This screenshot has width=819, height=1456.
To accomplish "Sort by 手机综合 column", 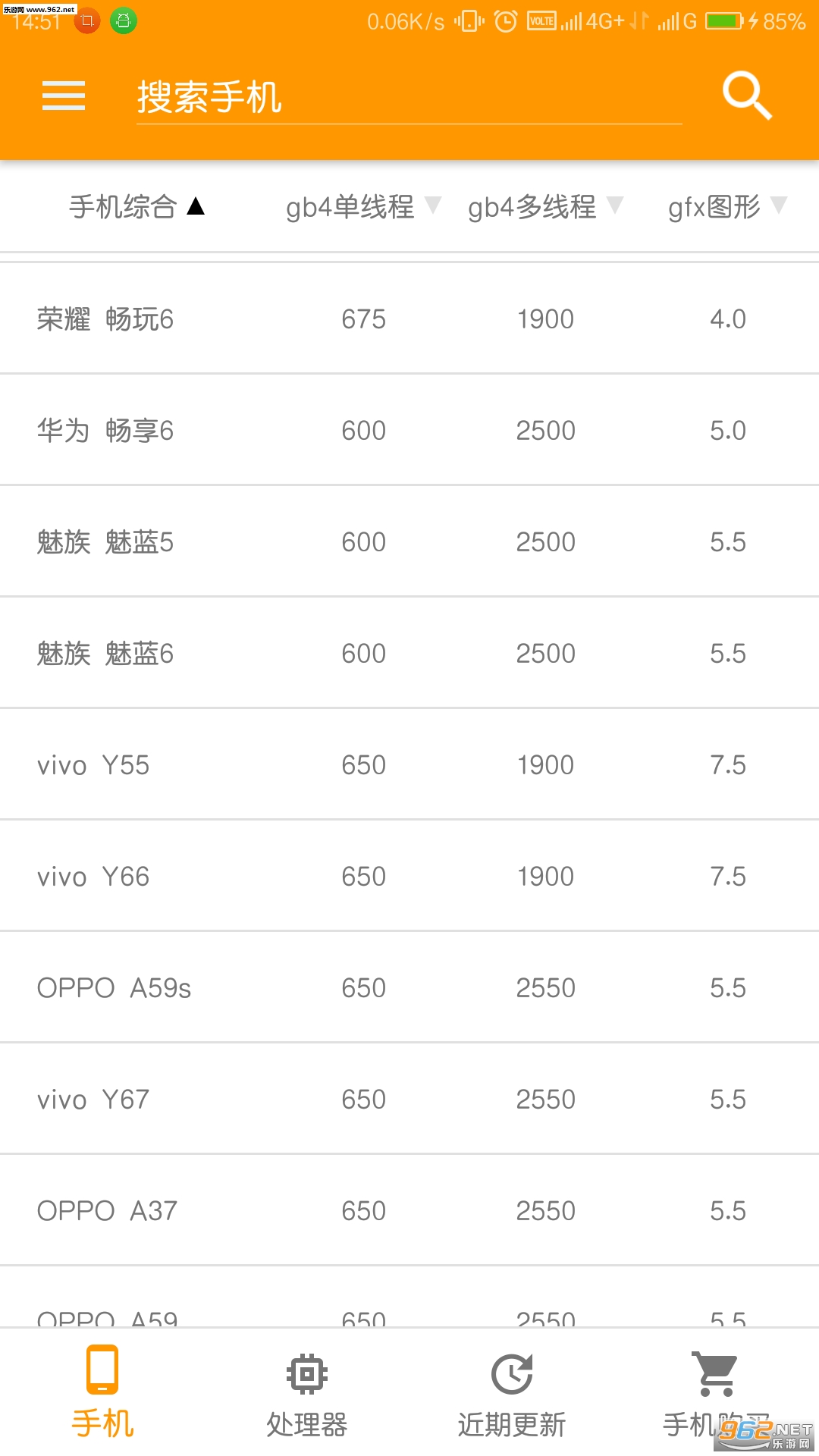I will [x=136, y=206].
